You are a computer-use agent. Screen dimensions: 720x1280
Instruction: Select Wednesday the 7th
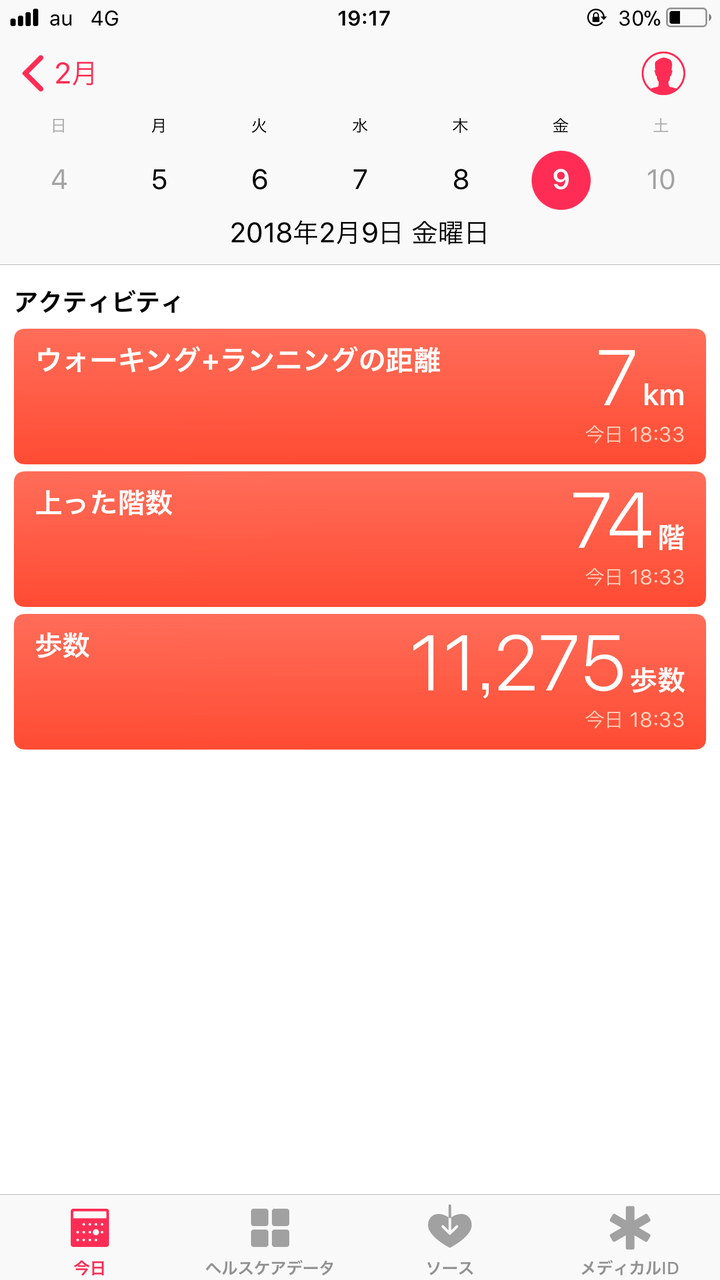(x=360, y=180)
